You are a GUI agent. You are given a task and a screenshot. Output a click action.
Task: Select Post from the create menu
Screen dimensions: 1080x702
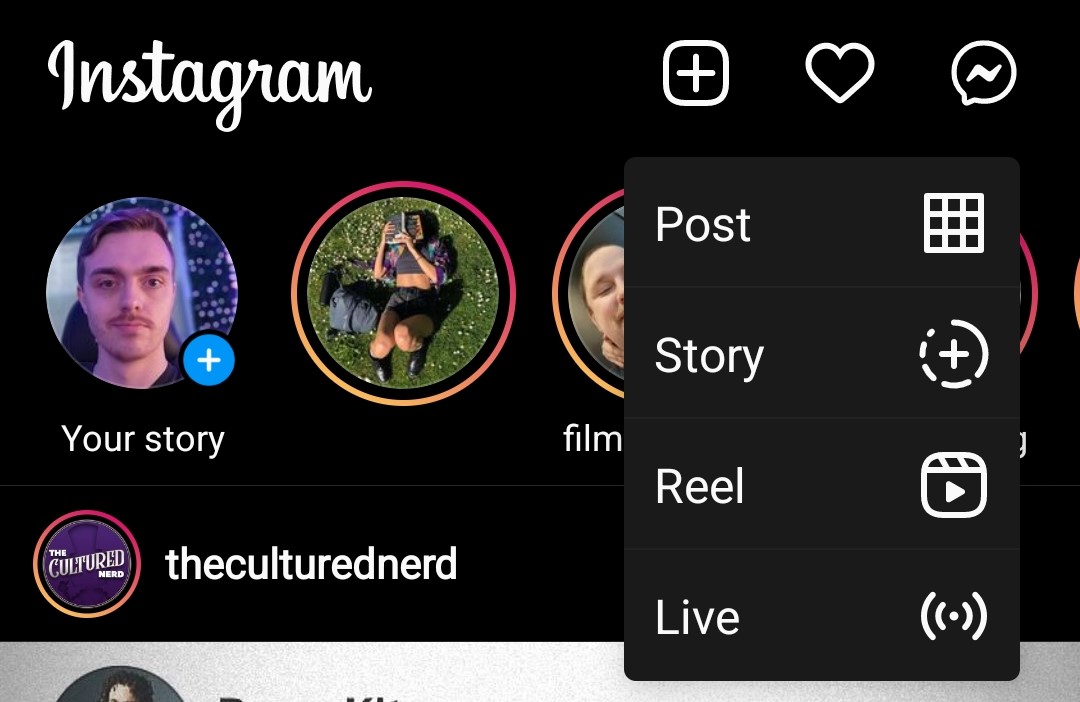click(x=821, y=223)
